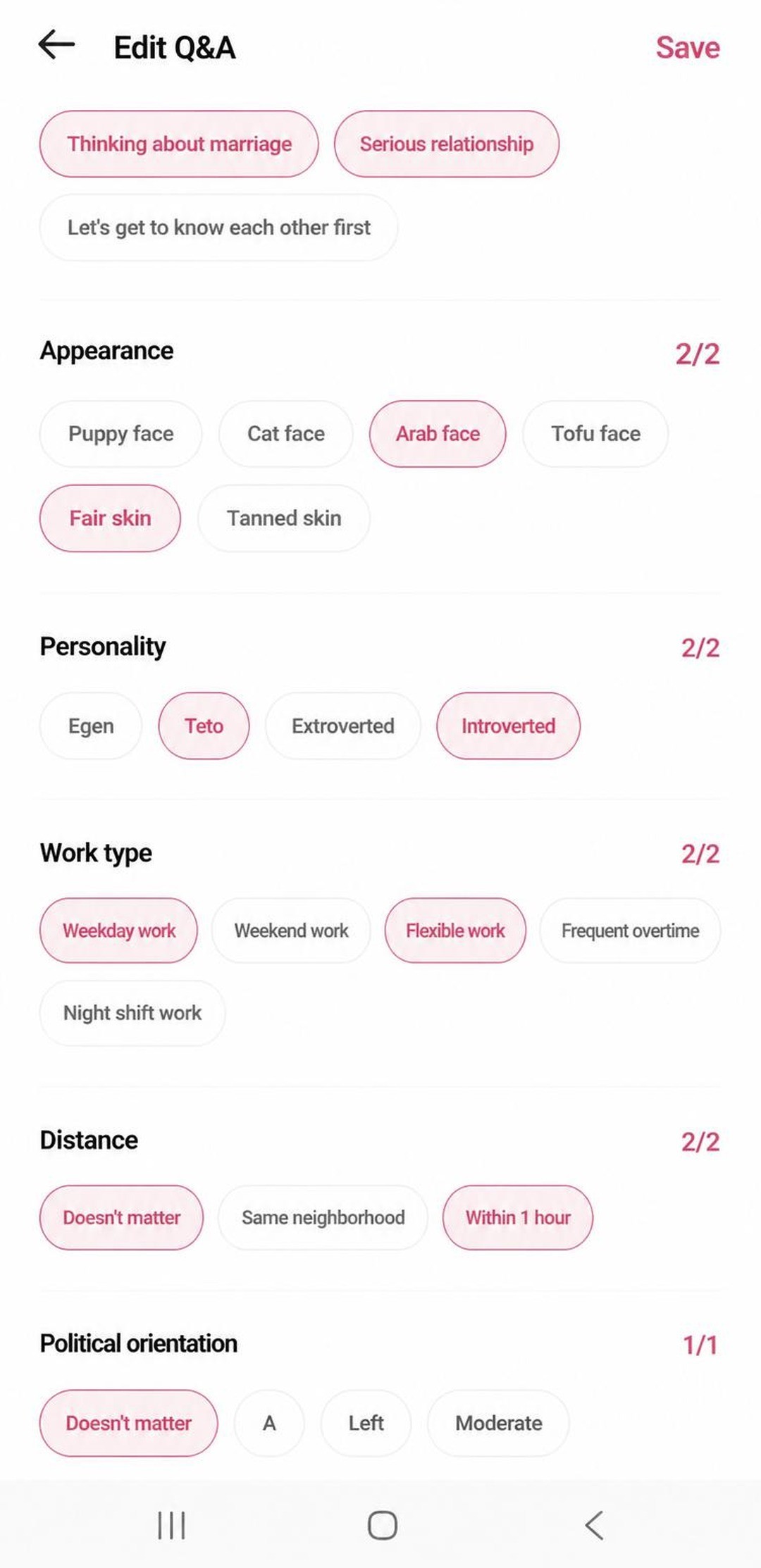Select the Weekend work chip
This screenshot has height=1568, width=761.
(291, 931)
